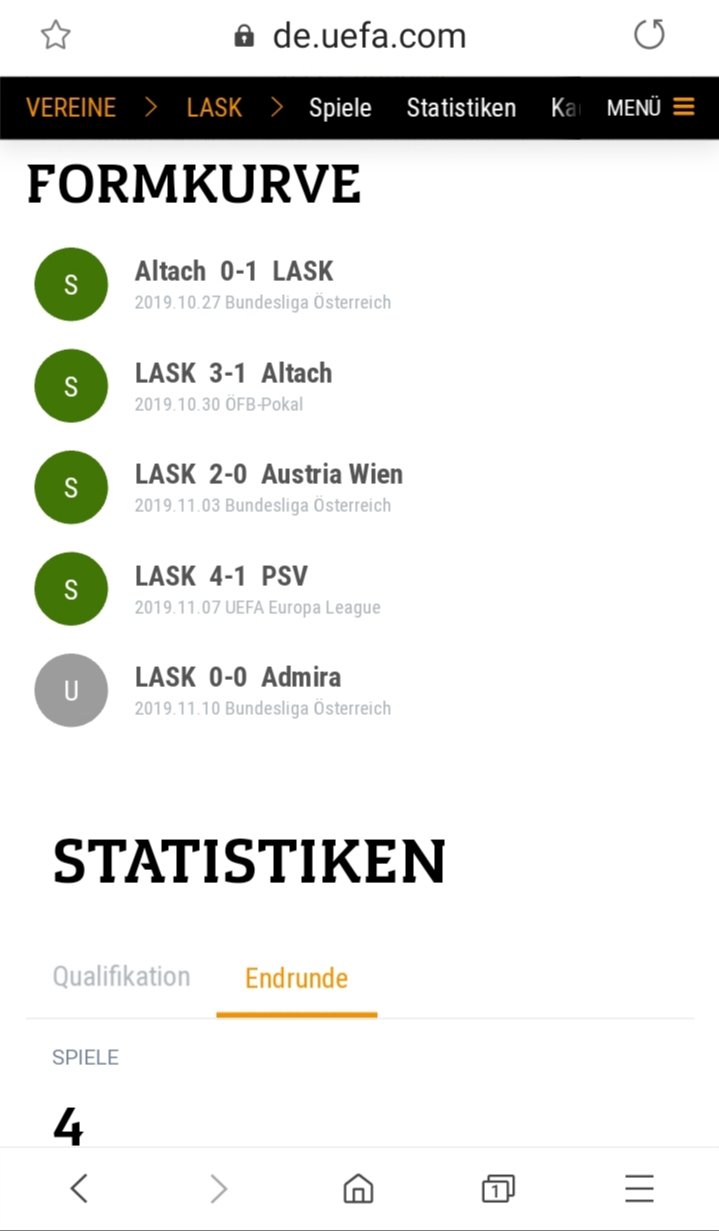
Task: Open the LASK breadcrumb link
Action: coord(214,108)
